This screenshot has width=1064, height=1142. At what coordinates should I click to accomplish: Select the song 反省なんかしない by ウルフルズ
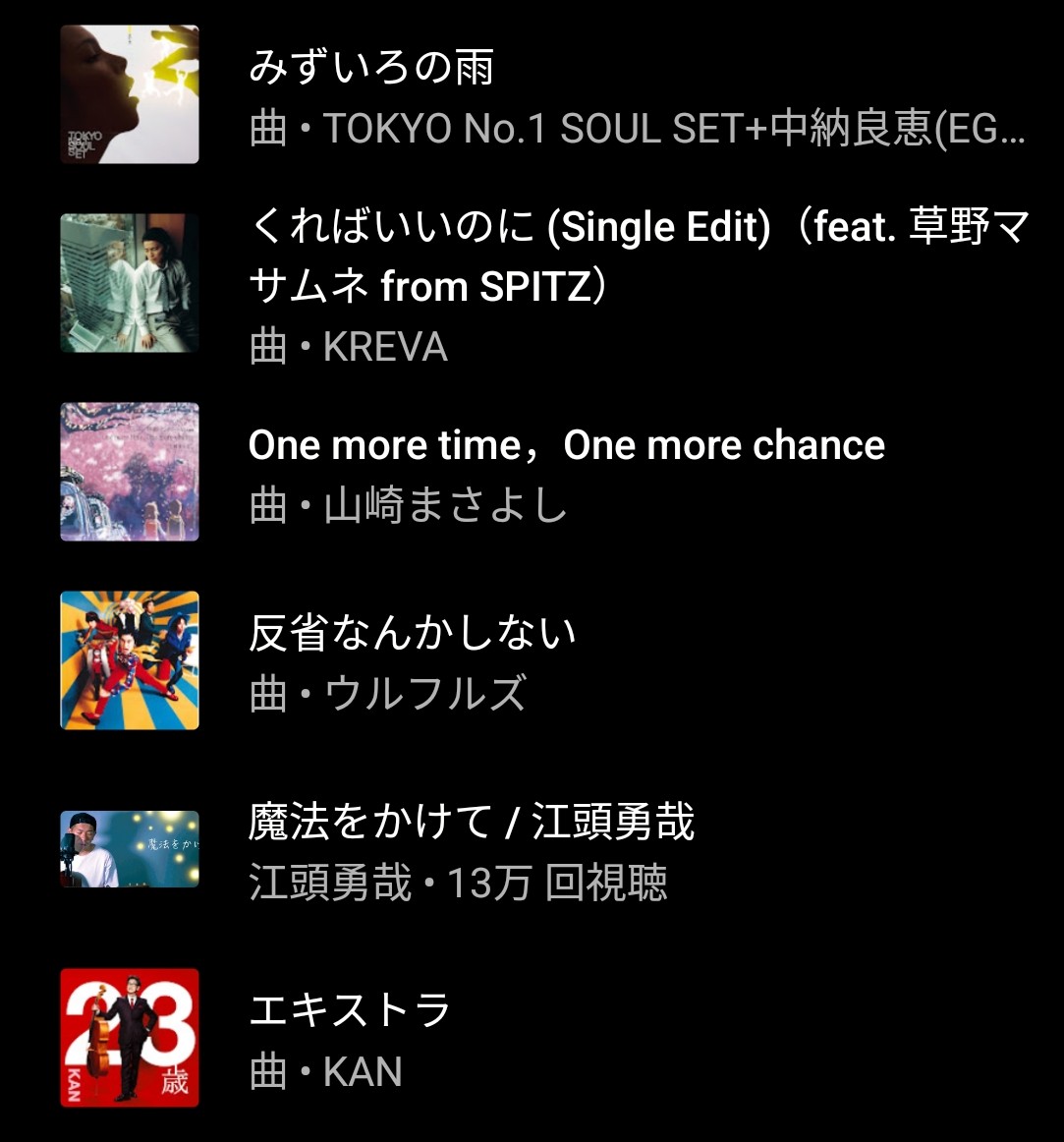(413, 634)
